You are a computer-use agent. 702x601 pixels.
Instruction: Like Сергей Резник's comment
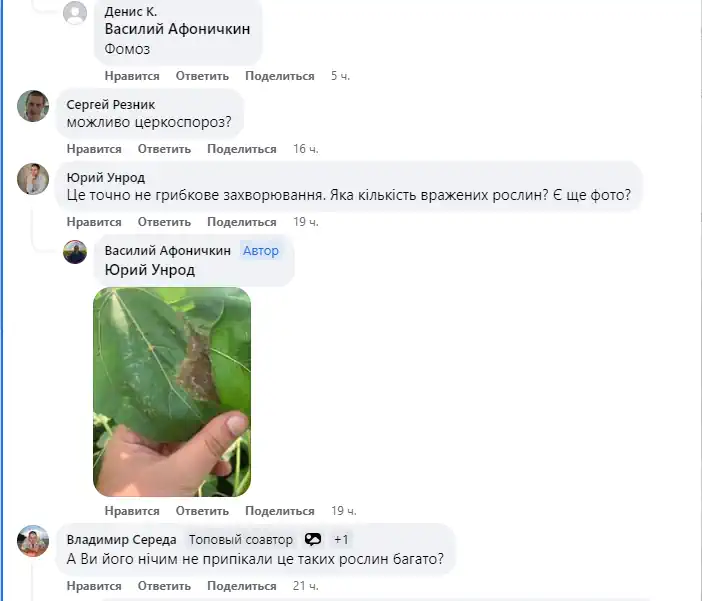(94, 149)
